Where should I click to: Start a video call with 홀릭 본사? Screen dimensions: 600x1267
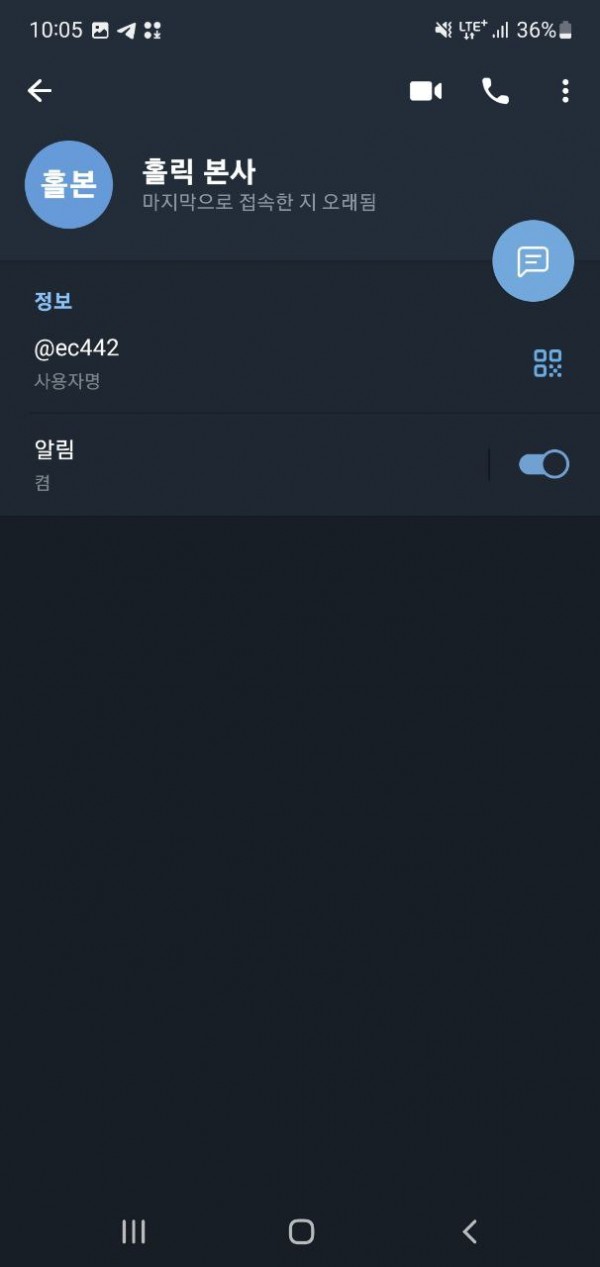tap(426, 91)
